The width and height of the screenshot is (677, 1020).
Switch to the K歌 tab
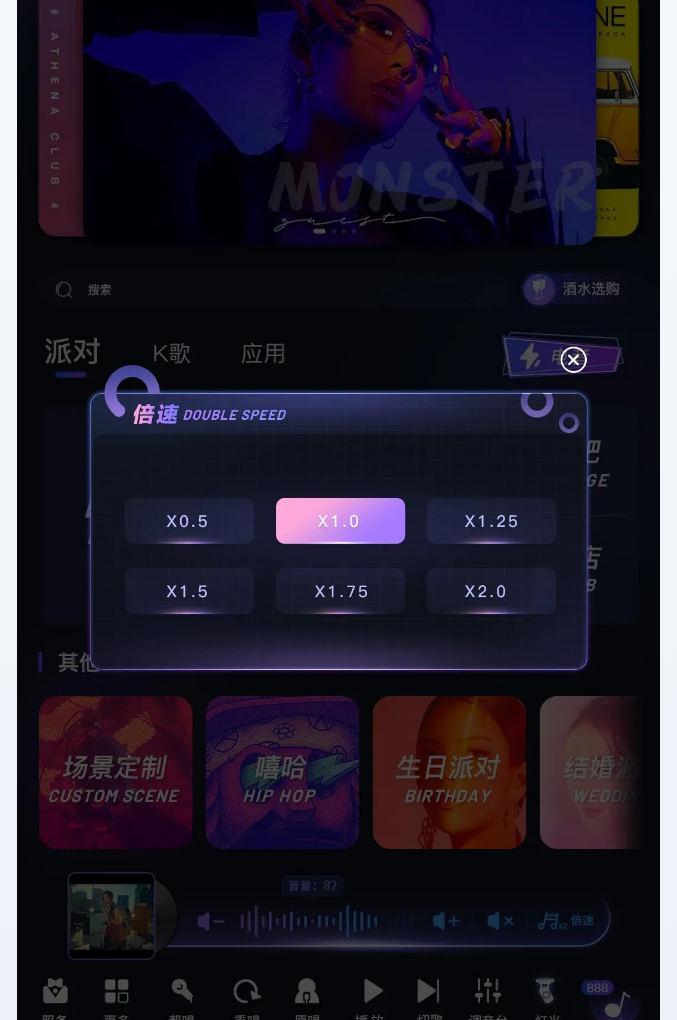(171, 354)
